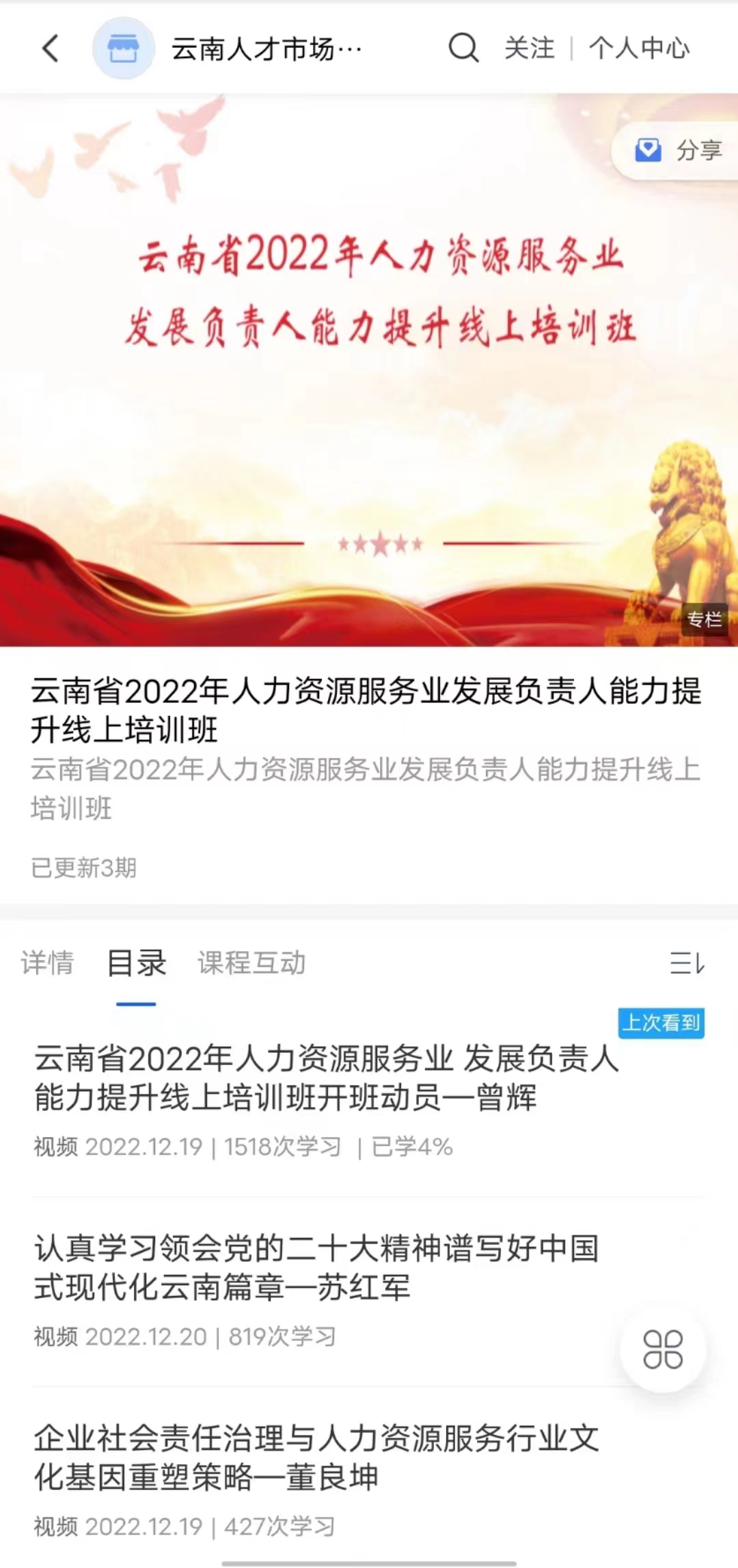Share this course via 分享 button

[x=679, y=150]
